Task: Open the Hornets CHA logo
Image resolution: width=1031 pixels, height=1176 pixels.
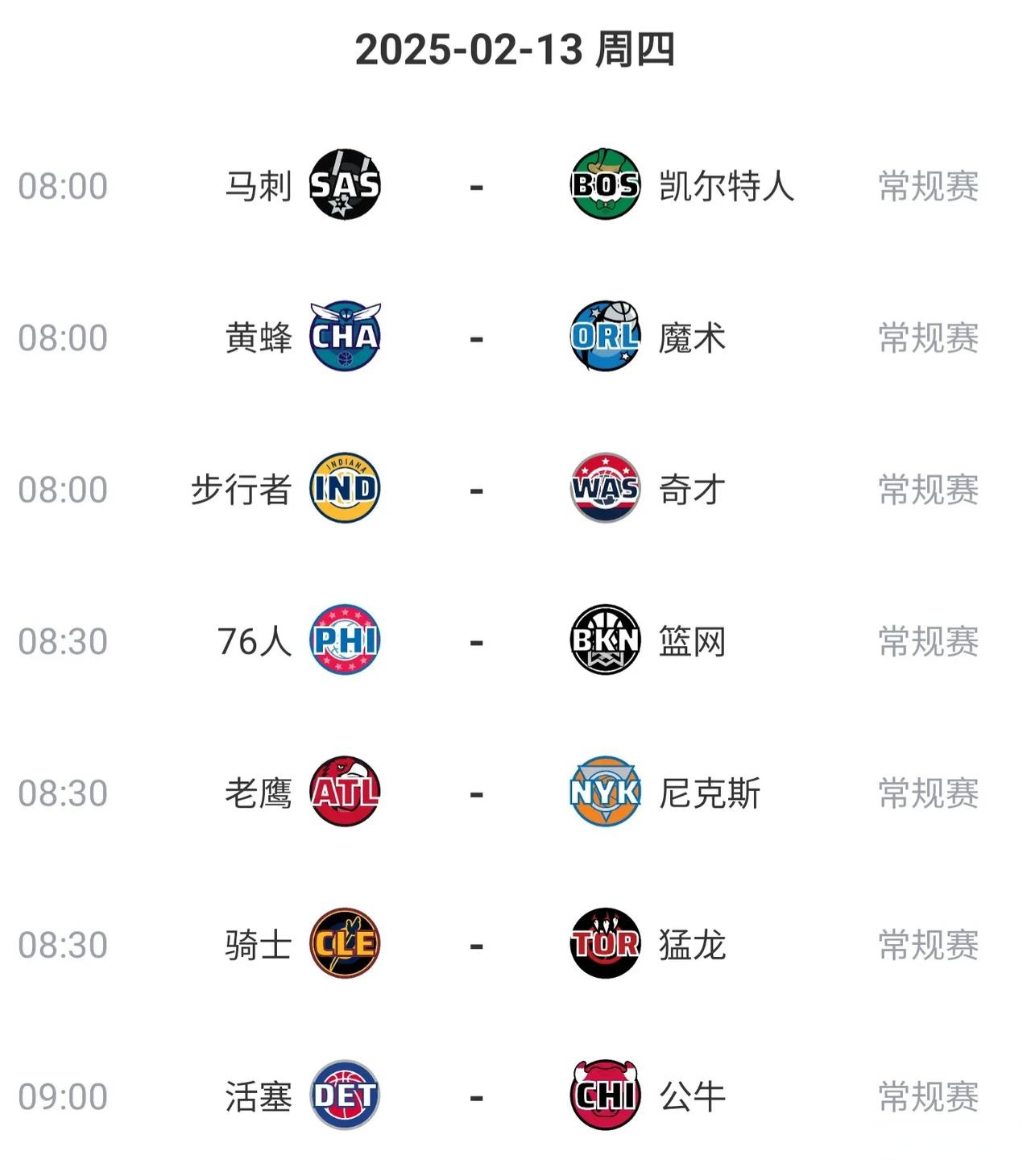Action: 345,337
